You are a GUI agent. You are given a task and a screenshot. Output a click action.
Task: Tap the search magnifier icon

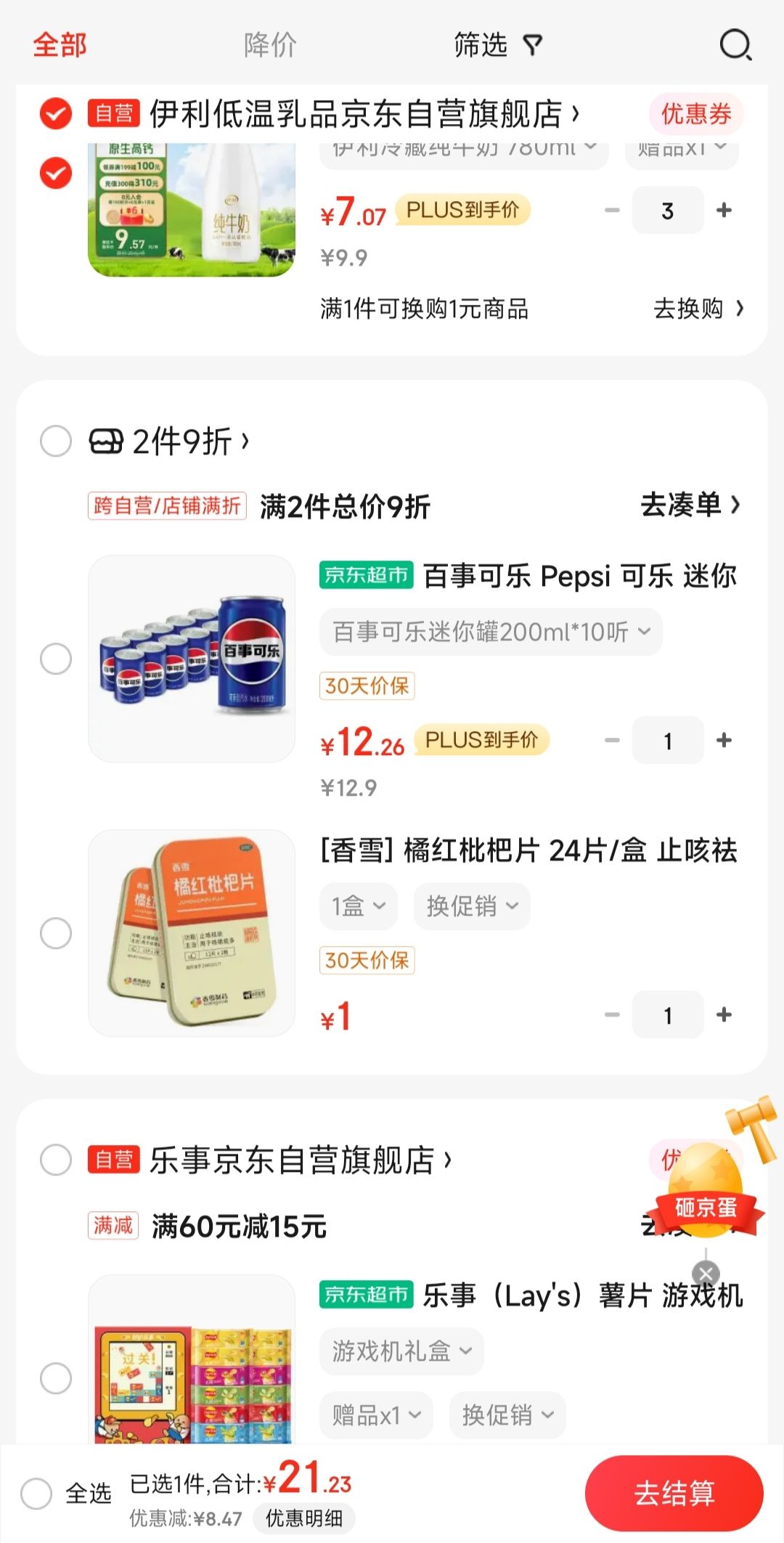[x=735, y=45]
